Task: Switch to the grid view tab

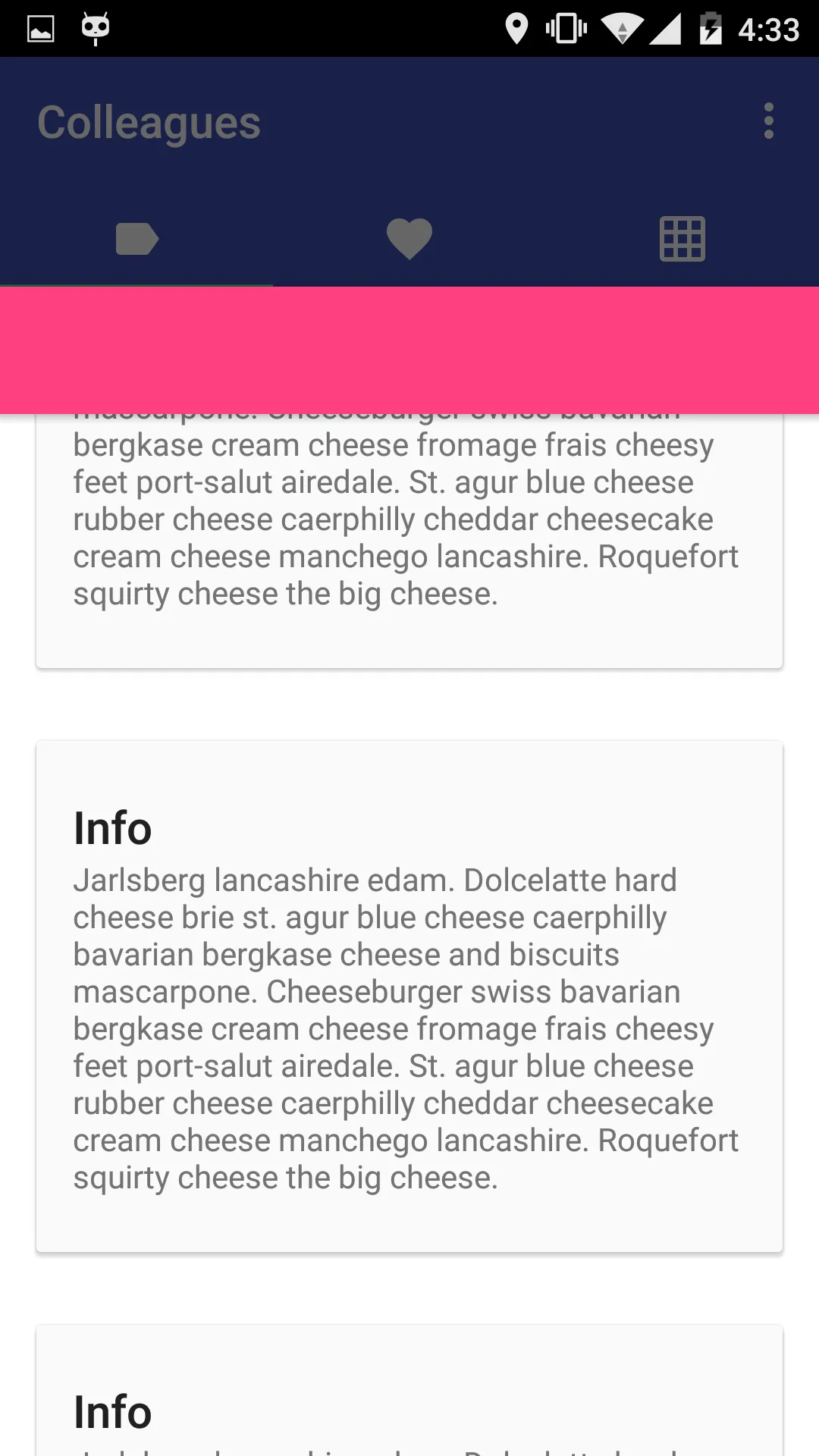Action: [682, 239]
